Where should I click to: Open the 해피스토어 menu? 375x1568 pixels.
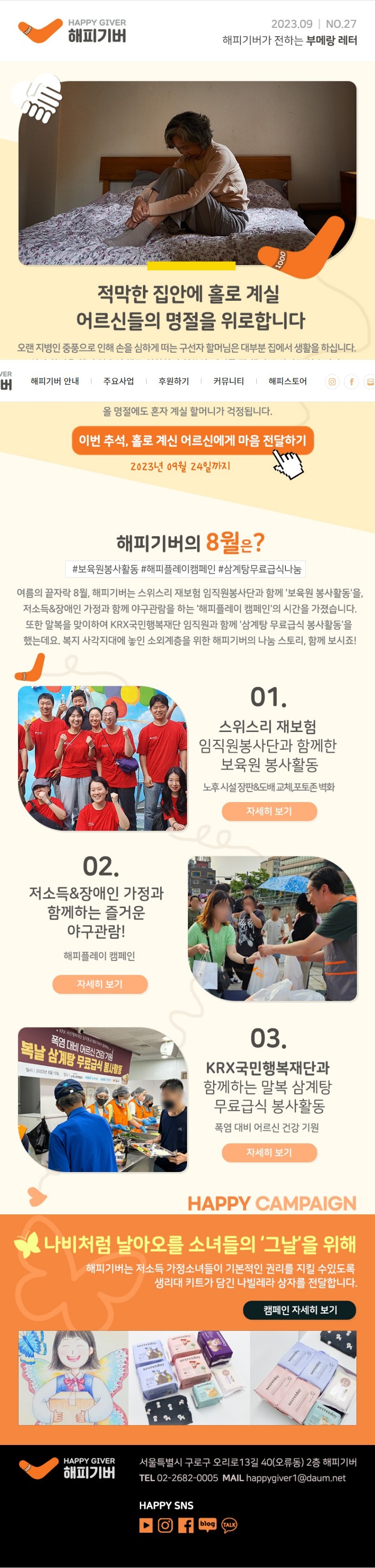click(x=287, y=381)
